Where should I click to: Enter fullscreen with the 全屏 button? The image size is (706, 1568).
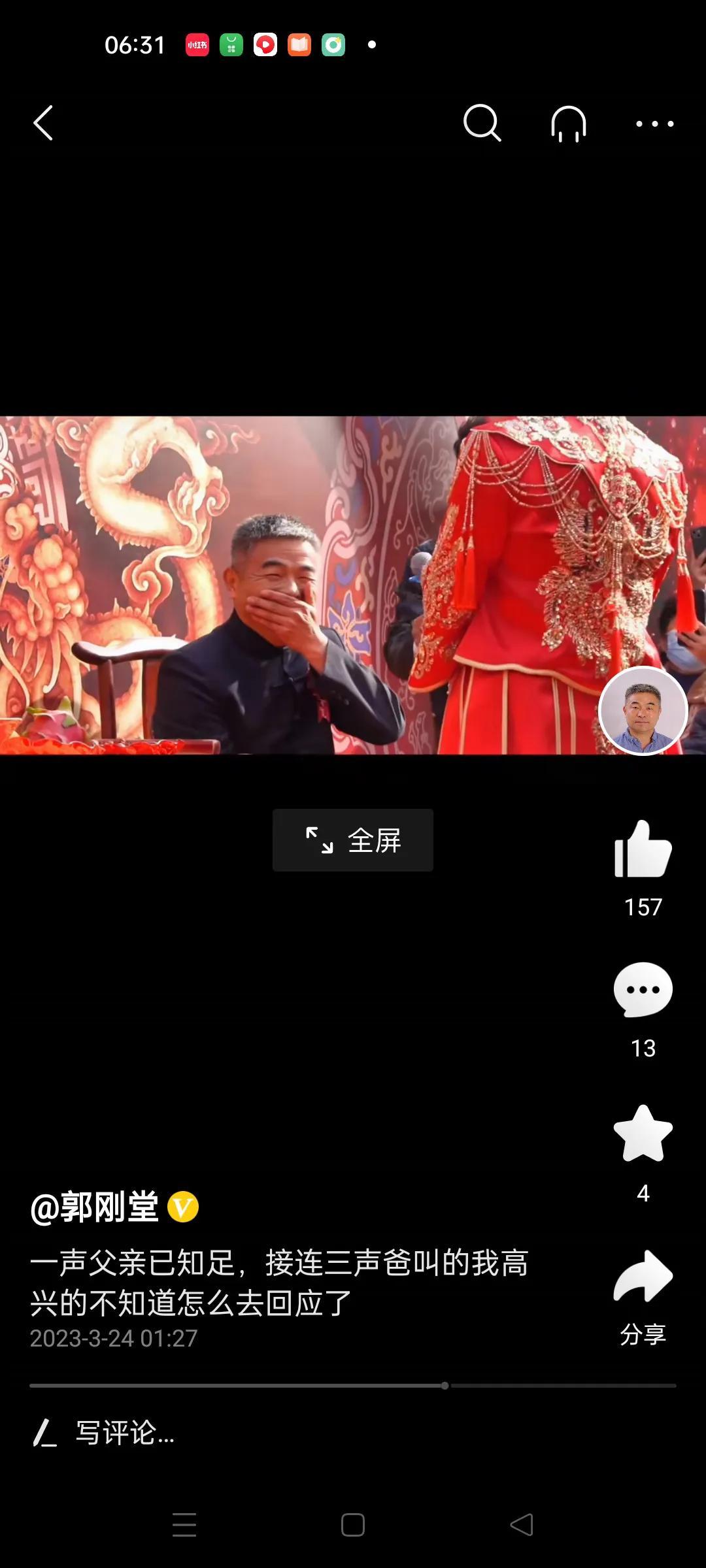pos(353,840)
